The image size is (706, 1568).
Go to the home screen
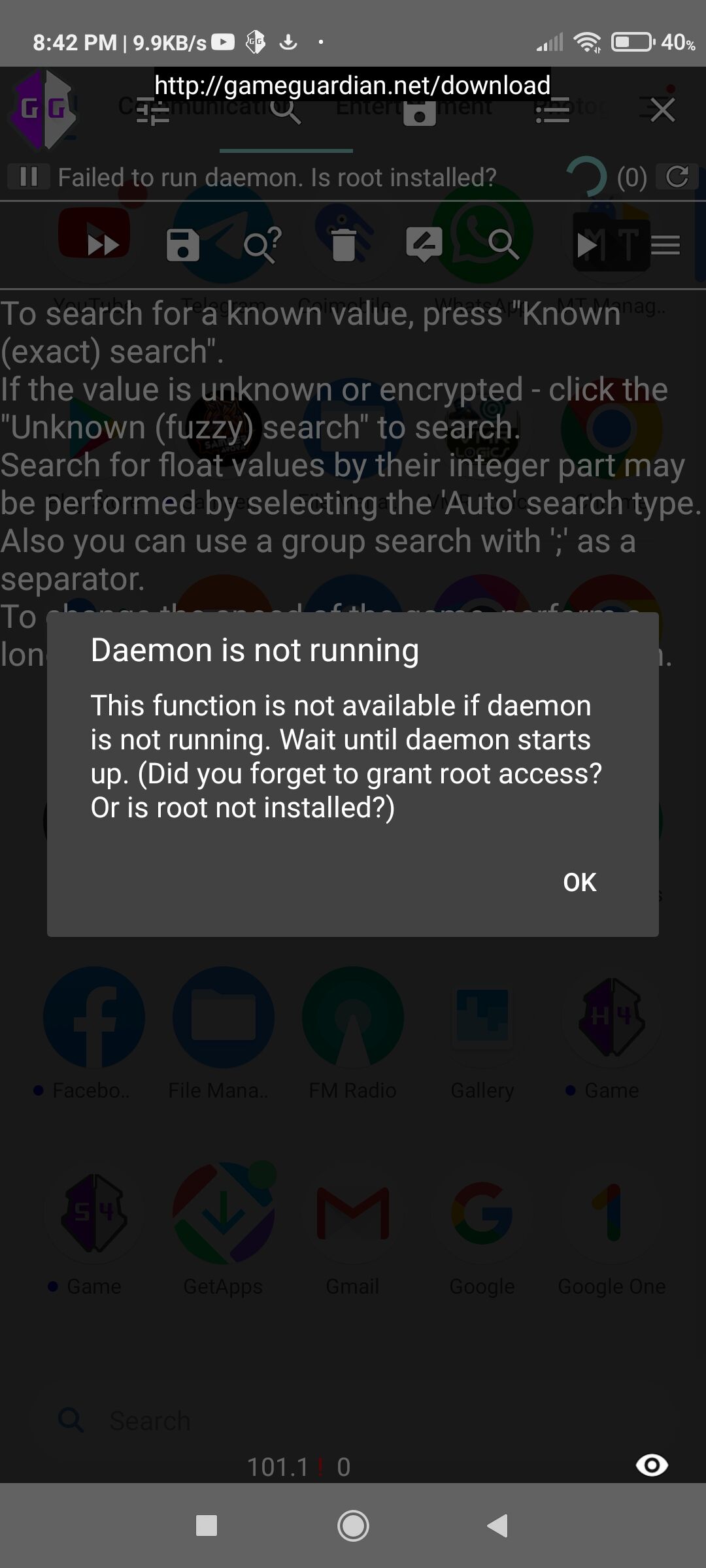353,1526
